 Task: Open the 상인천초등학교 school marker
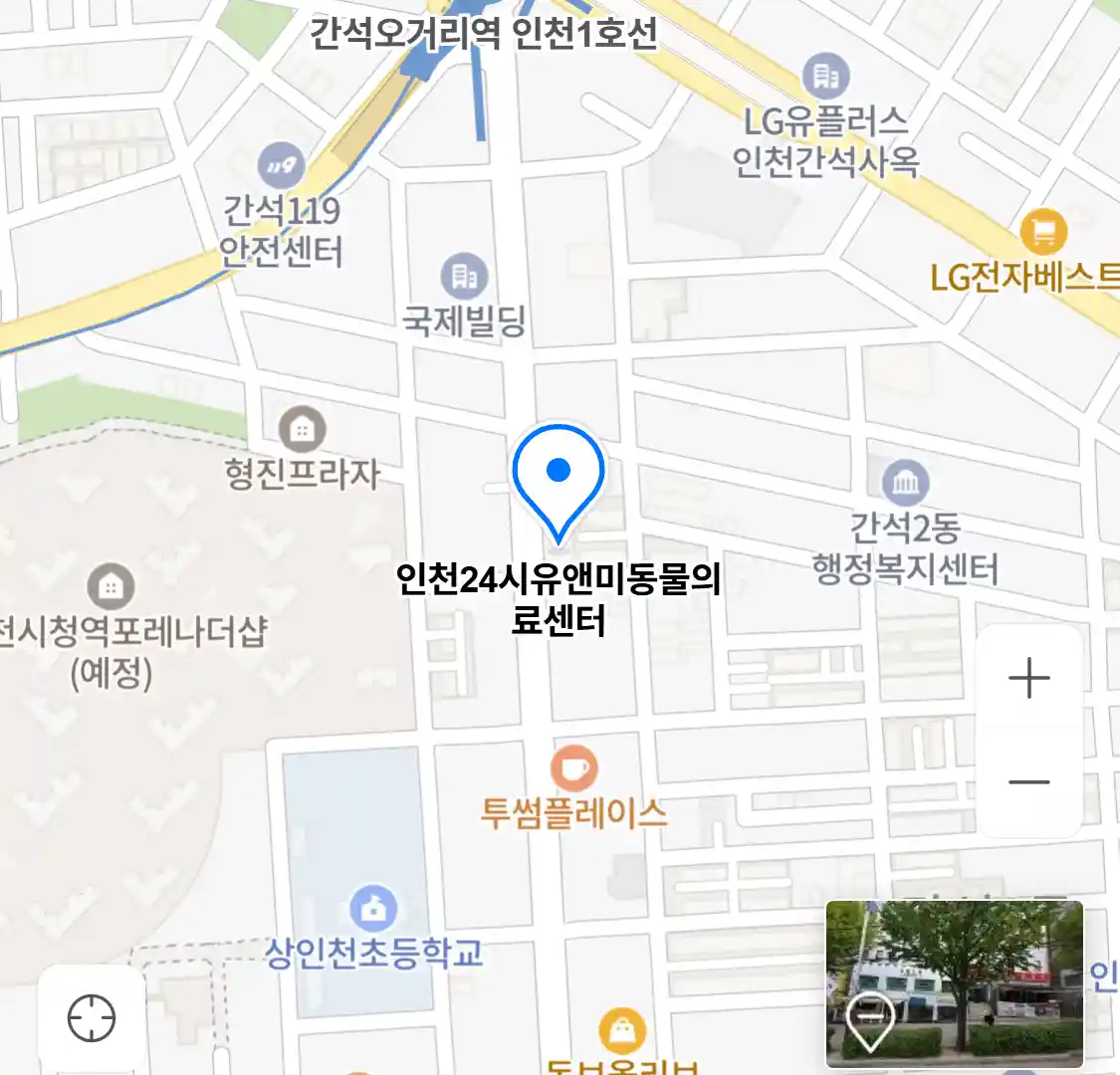pyautogui.click(x=373, y=908)
